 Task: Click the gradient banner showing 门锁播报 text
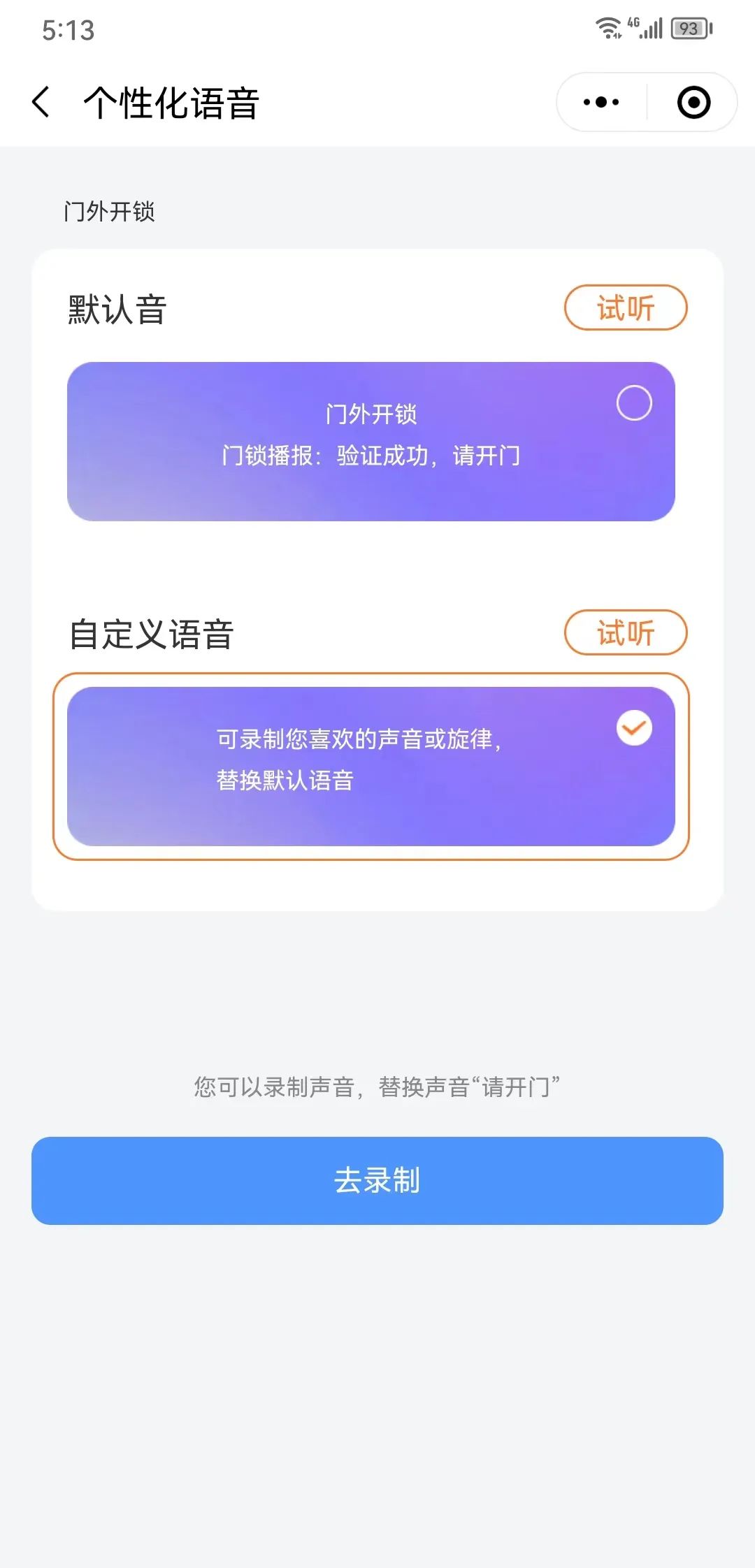[x=372, y=455]
